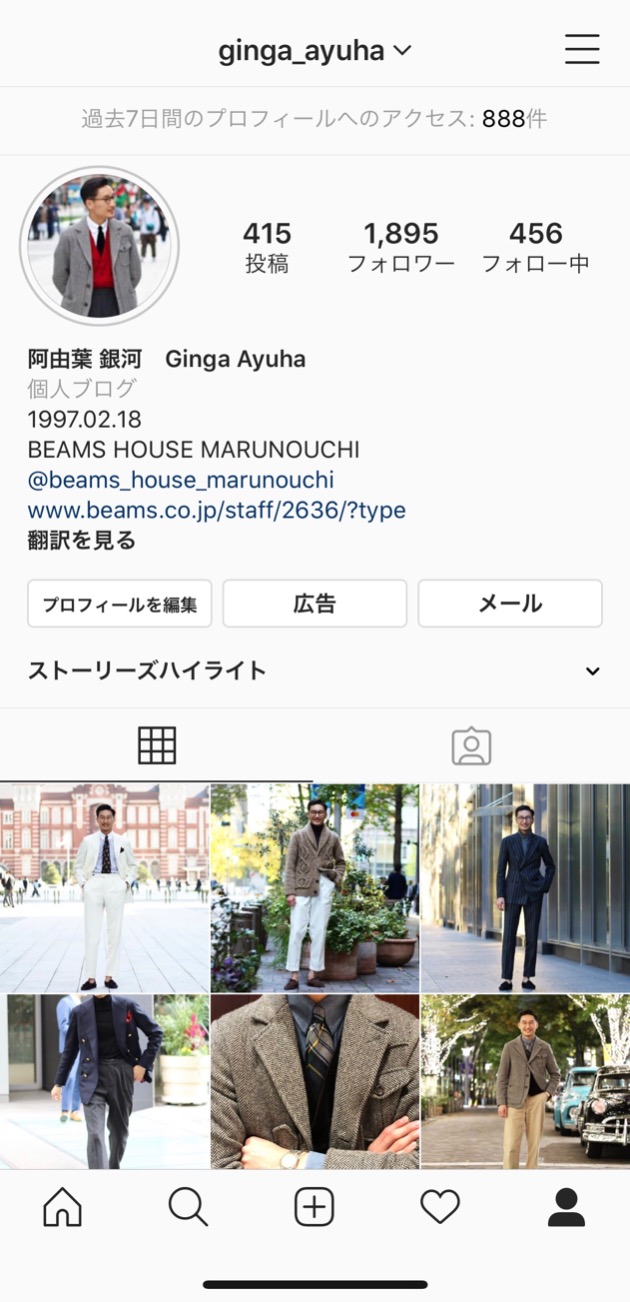Open the 広告 button
The width and height of the screenshot is (630, 1302).
point(314,604)
